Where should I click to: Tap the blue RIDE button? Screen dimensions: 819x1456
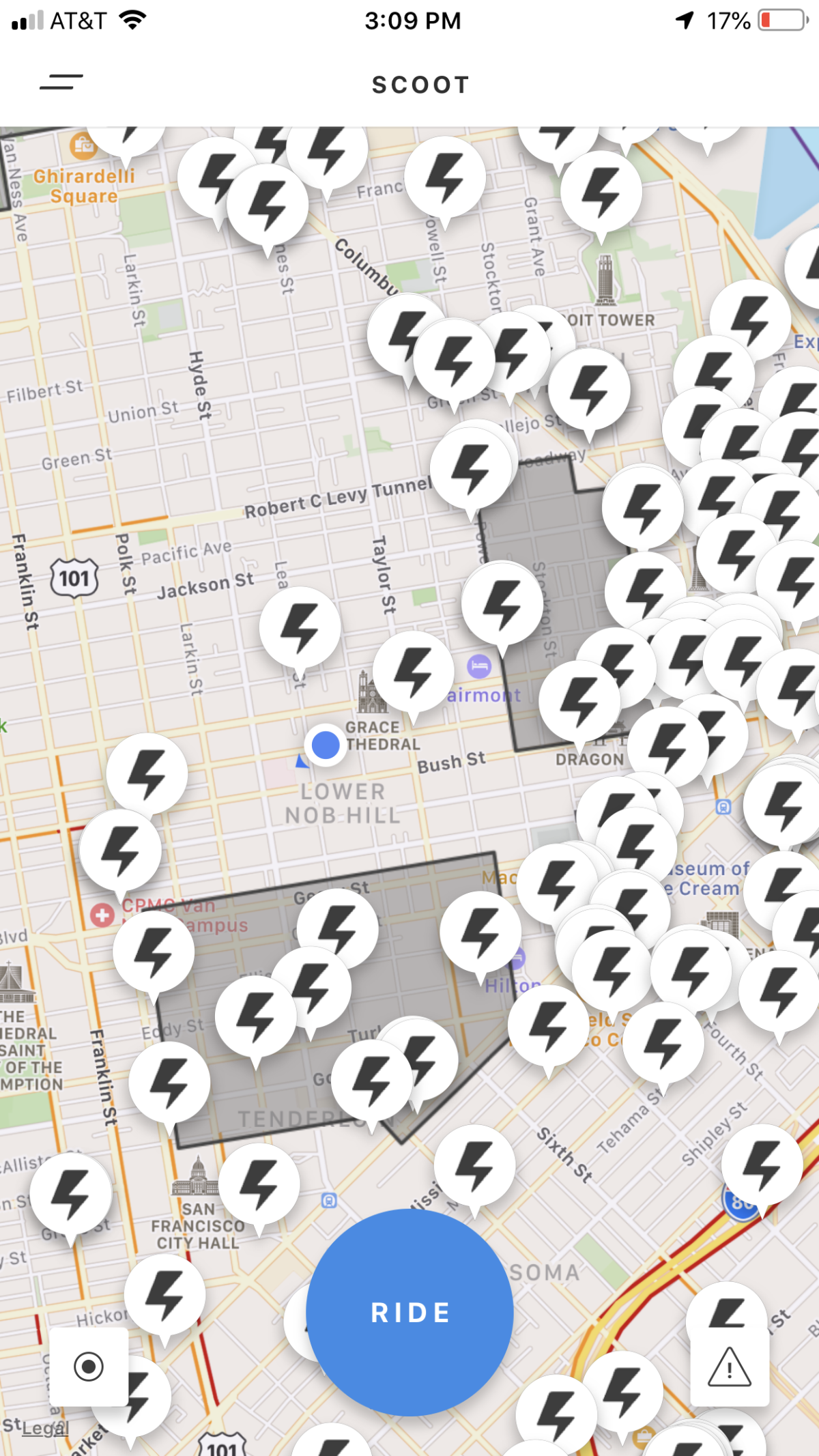point(409,1312)
